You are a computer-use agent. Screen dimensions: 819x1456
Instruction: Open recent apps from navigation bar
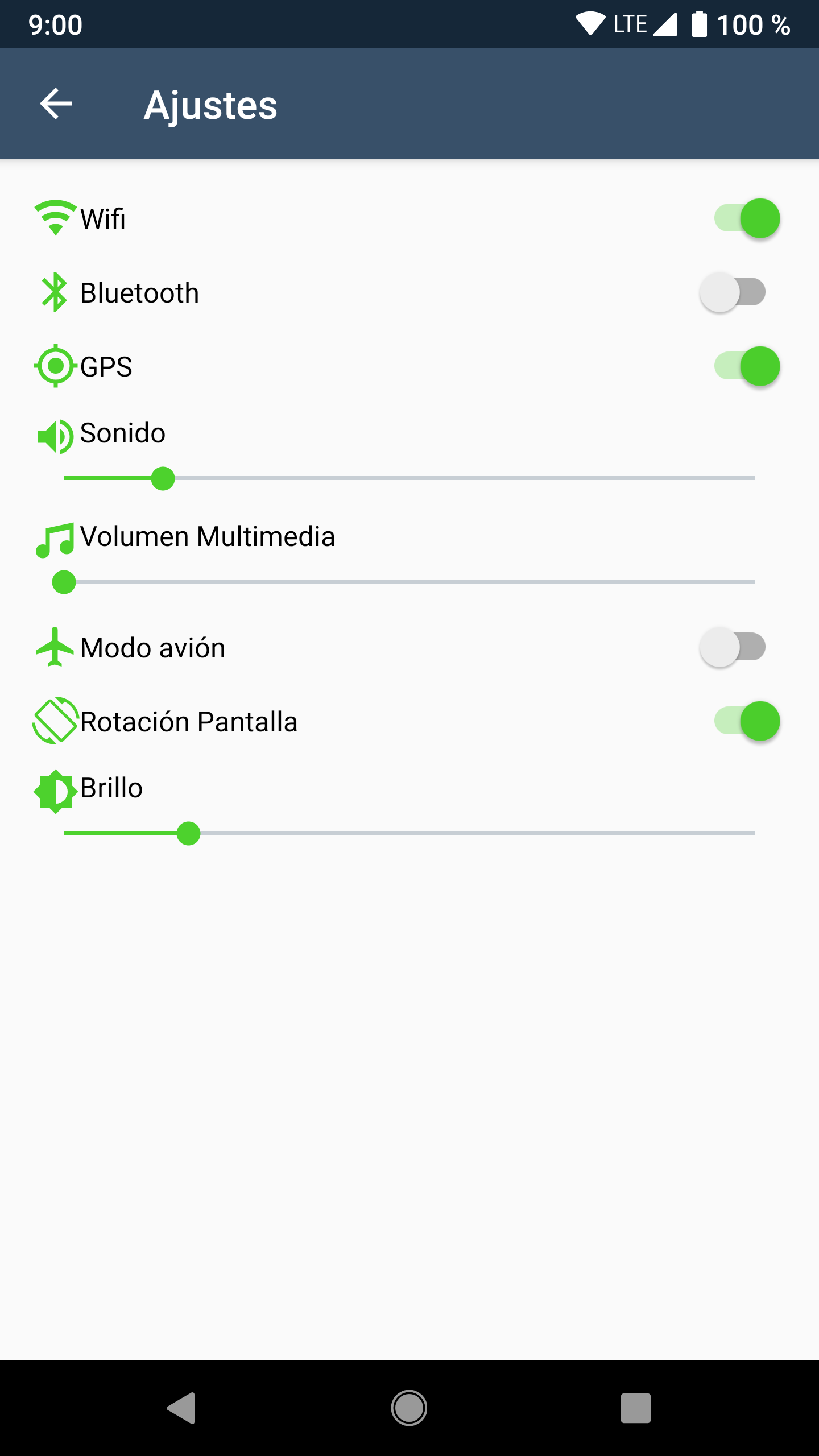635,1408
